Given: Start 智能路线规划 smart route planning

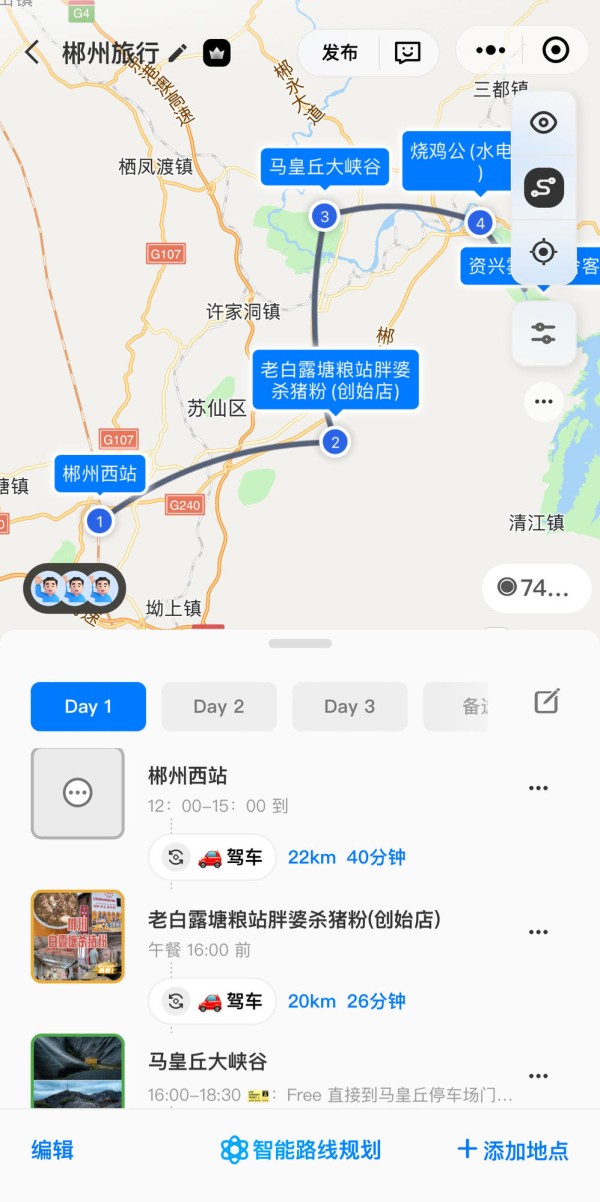Looking at the screenshot, I should pyautogui.click(x=300, y=1150).
